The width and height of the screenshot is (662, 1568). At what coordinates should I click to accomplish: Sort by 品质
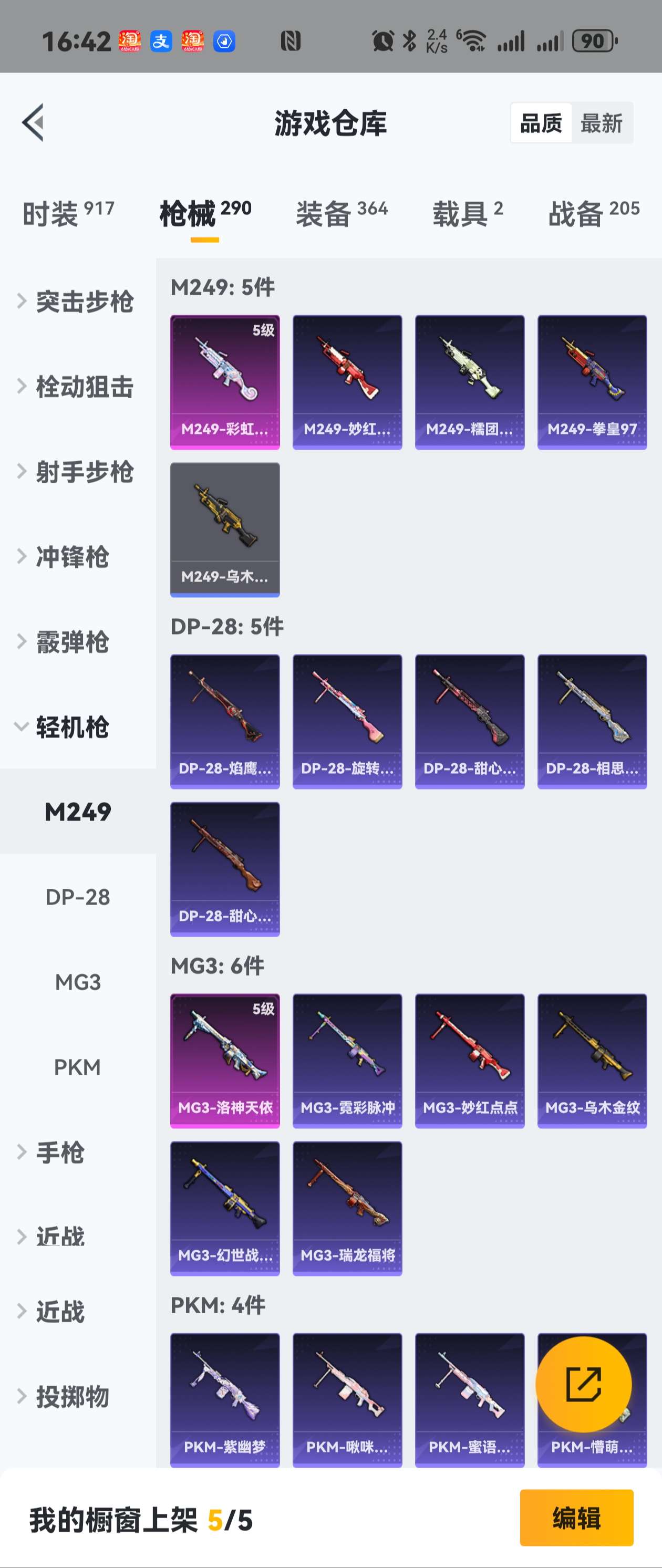541,123
